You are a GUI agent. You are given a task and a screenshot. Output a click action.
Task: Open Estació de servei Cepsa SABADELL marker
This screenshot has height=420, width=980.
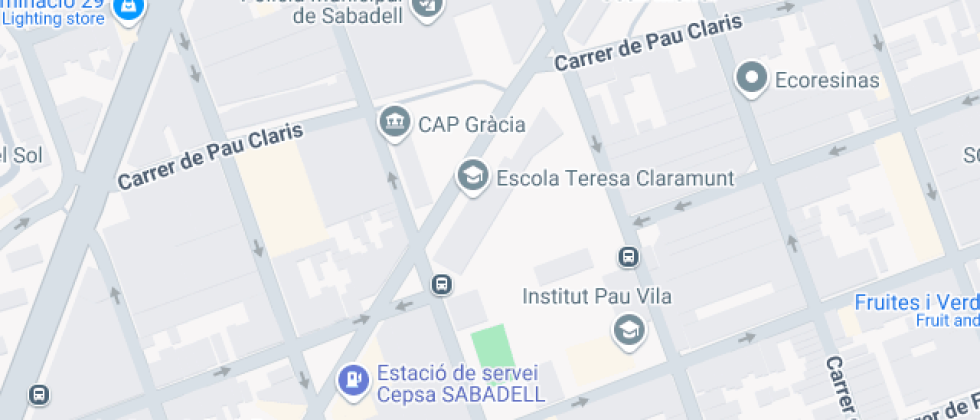pos(352,379)
